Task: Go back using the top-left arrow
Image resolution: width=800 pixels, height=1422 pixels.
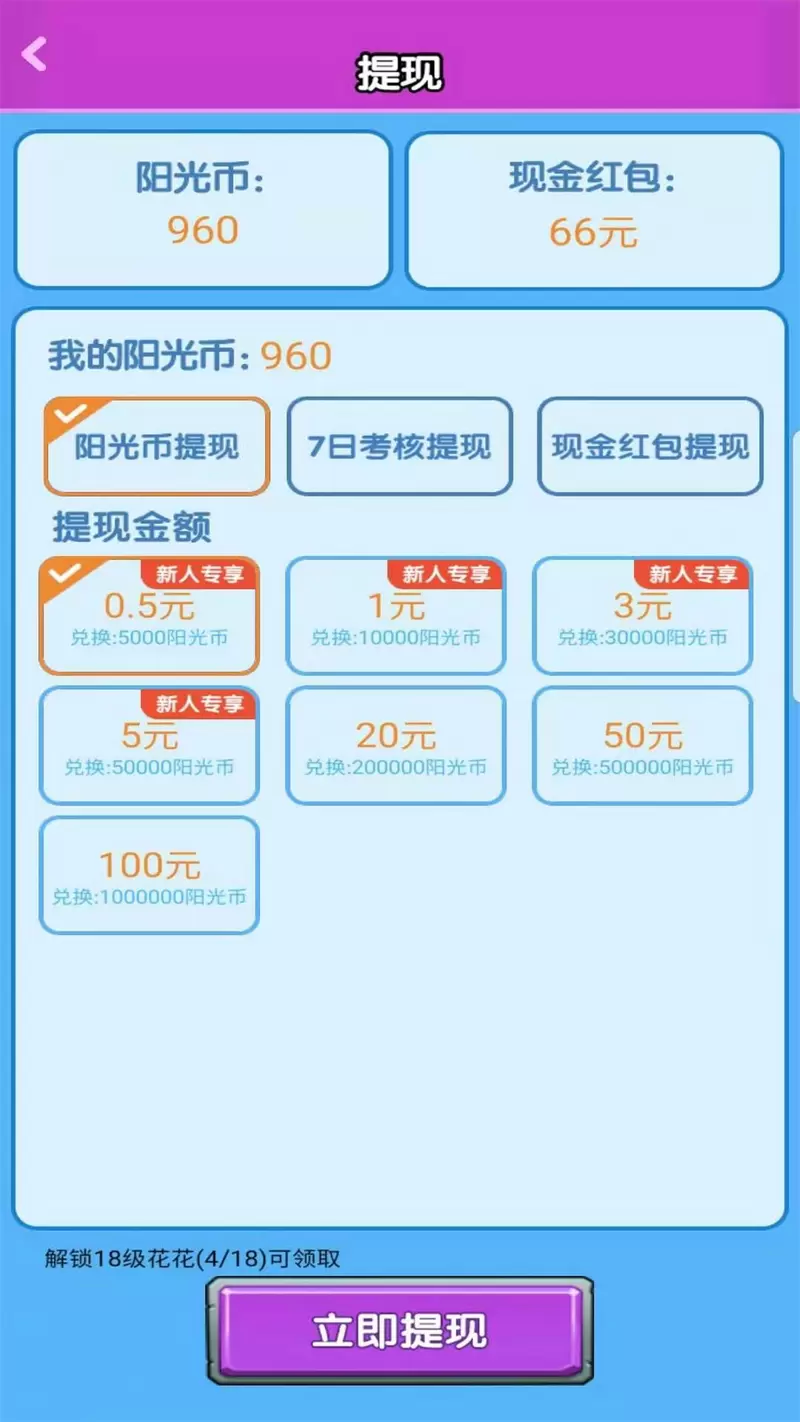Action: 35,54
